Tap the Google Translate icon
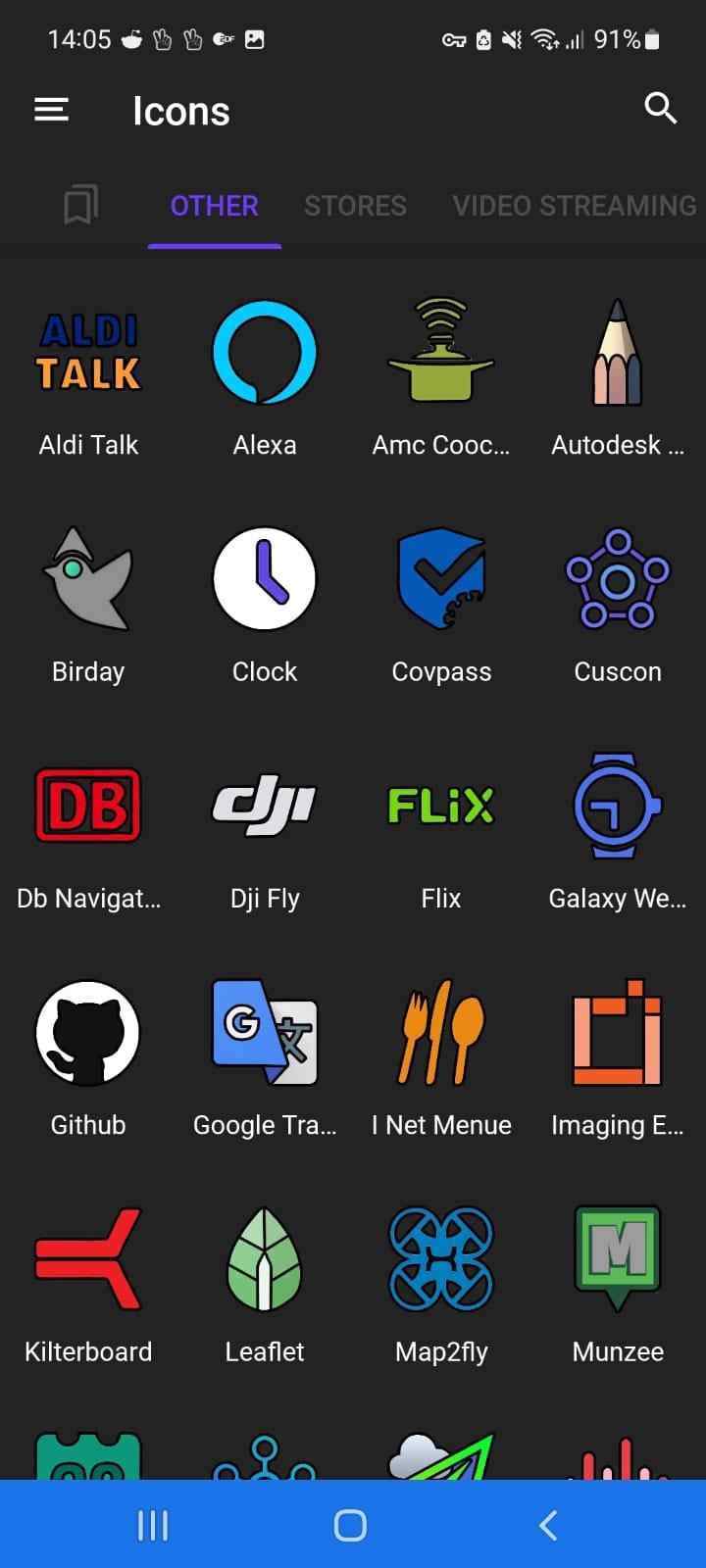Screen dimensions: 706x1568 coord(264,1033)
